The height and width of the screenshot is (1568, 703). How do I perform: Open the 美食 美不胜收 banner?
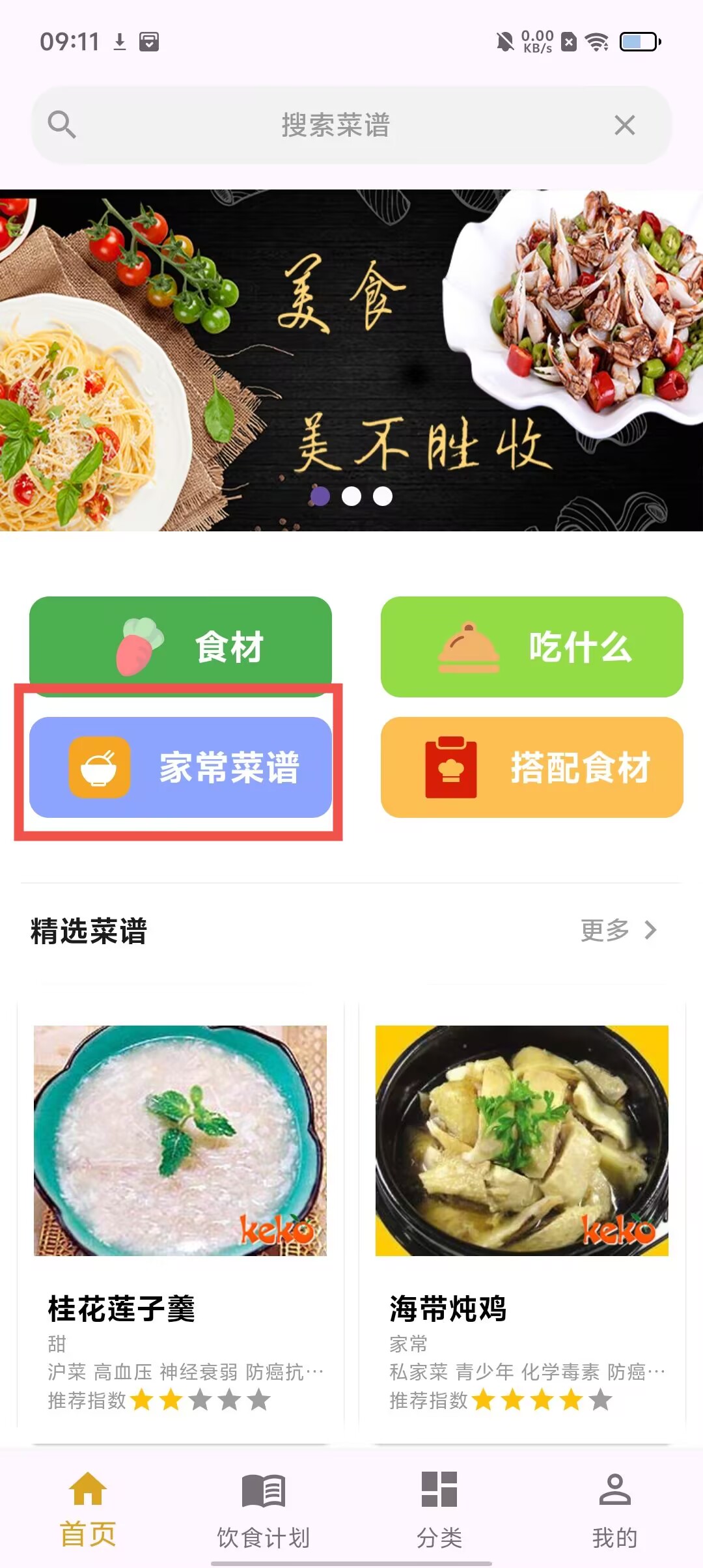pyautogui.click(x=351, y=359)
